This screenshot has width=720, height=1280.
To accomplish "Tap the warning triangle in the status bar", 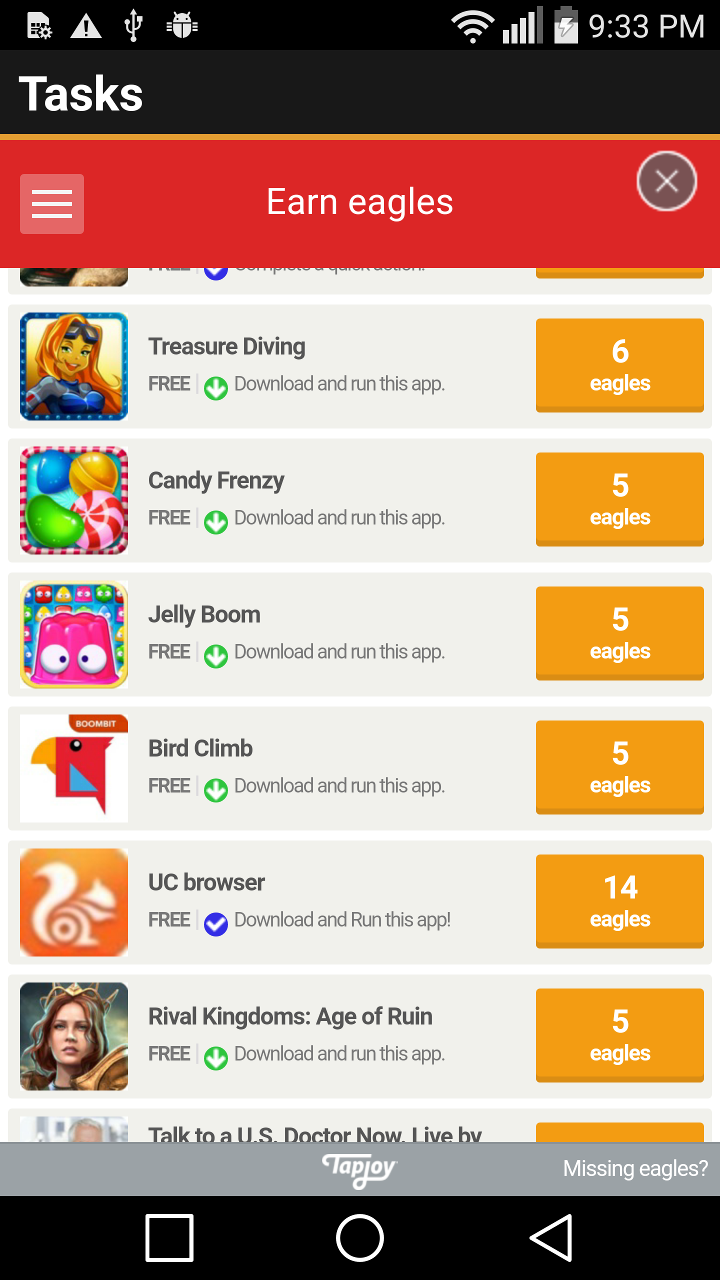I will pos(86,26).
